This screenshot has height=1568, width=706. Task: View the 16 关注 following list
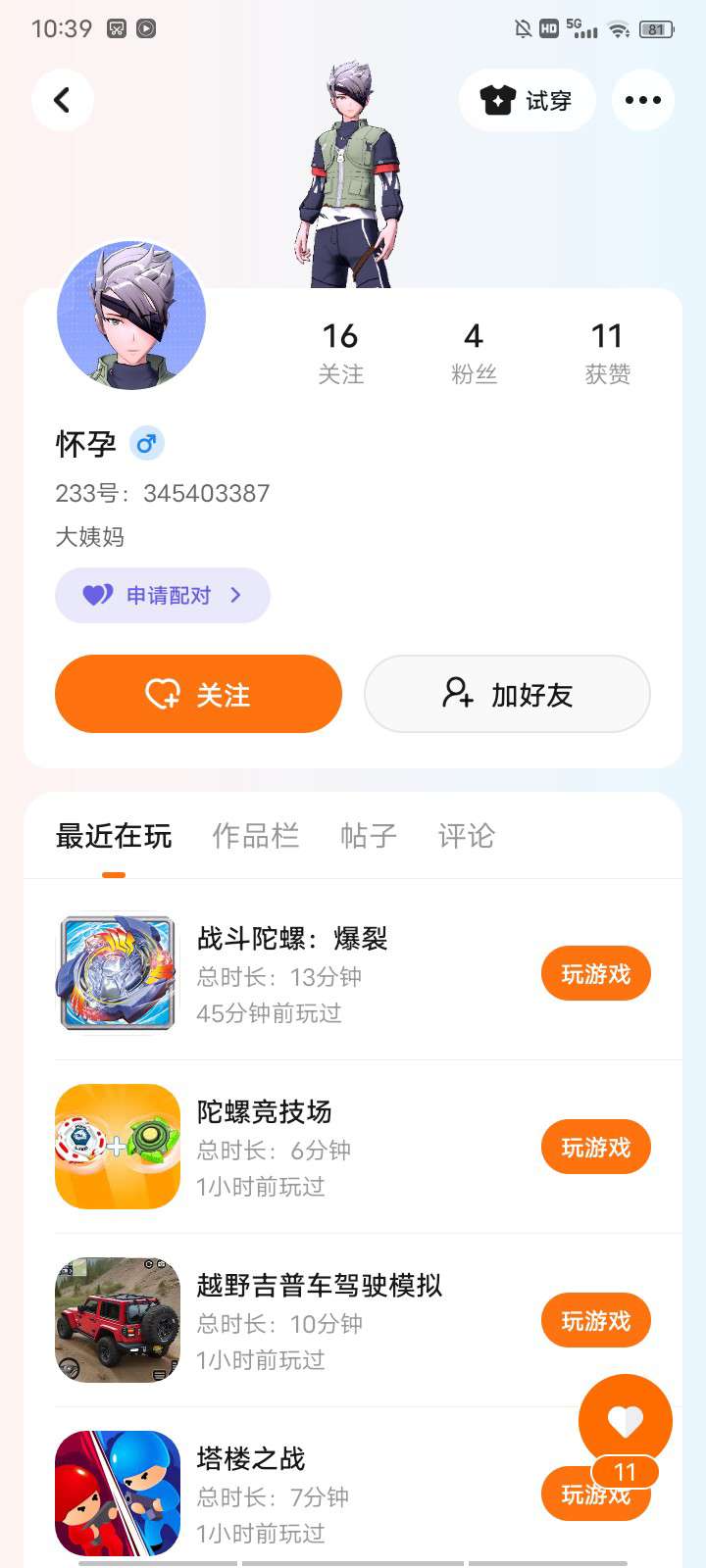(x=340, y=353)
